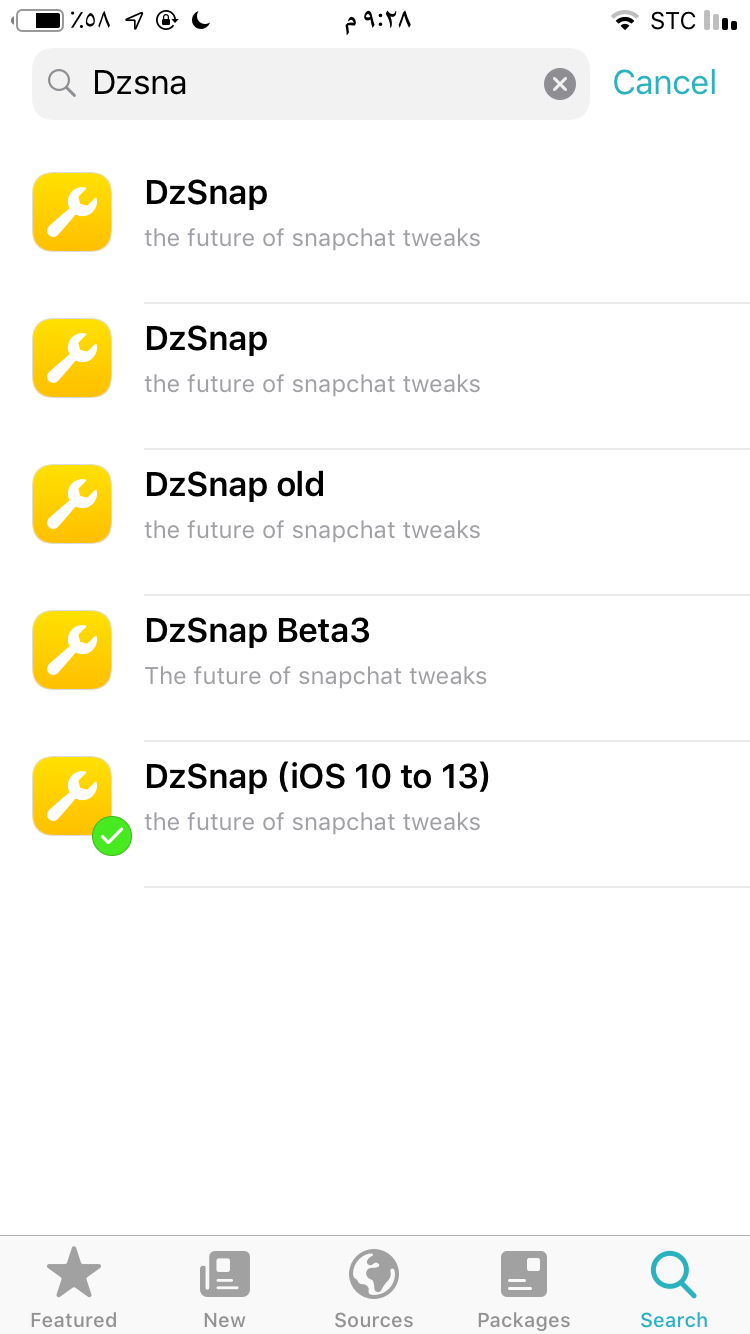
Task: Open the Sources tab
Action: 374,1288
